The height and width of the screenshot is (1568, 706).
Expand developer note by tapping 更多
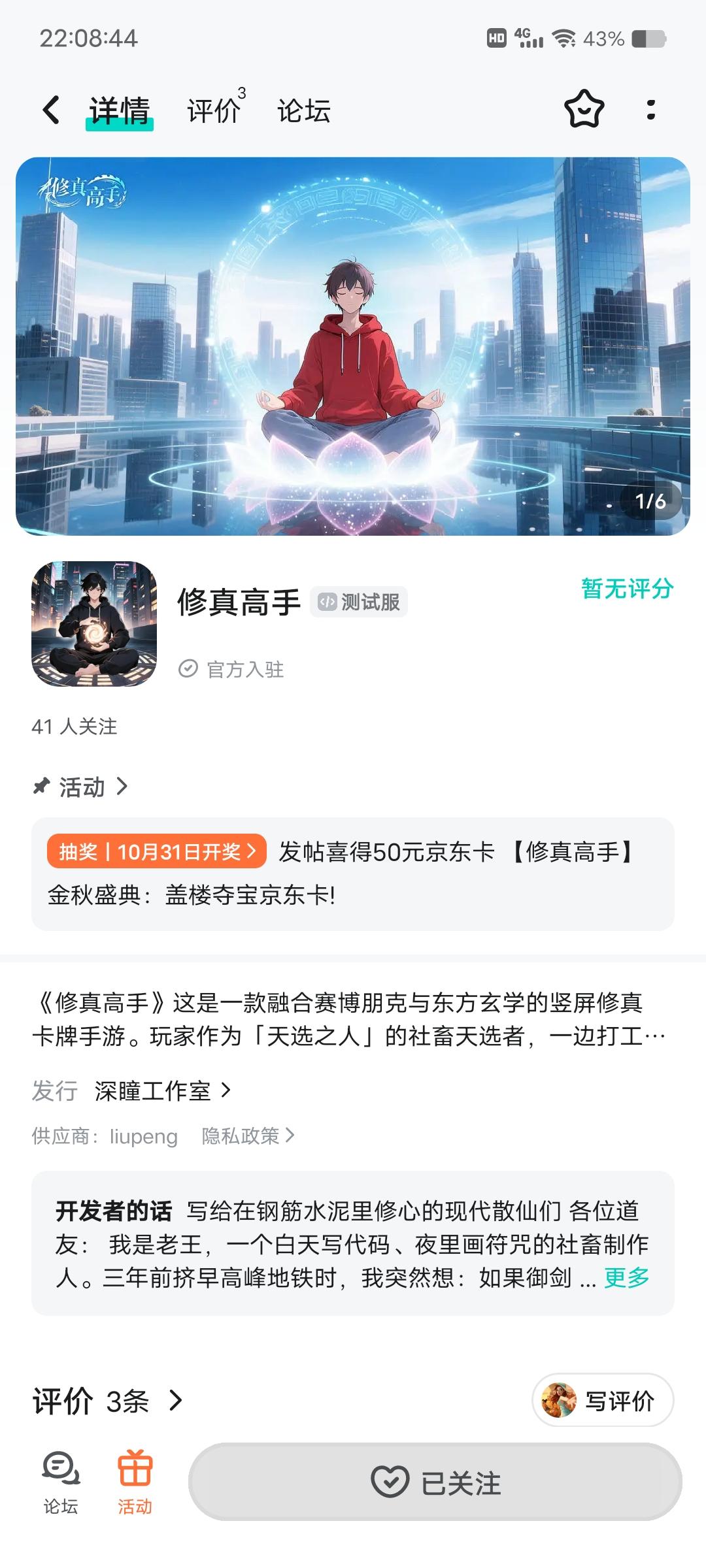click(625, 1279)
